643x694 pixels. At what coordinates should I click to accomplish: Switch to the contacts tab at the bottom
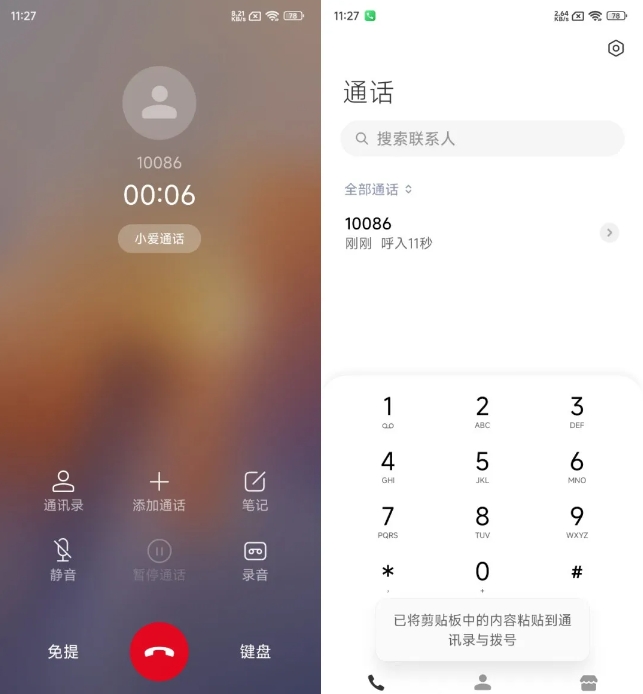pos(482,682)
